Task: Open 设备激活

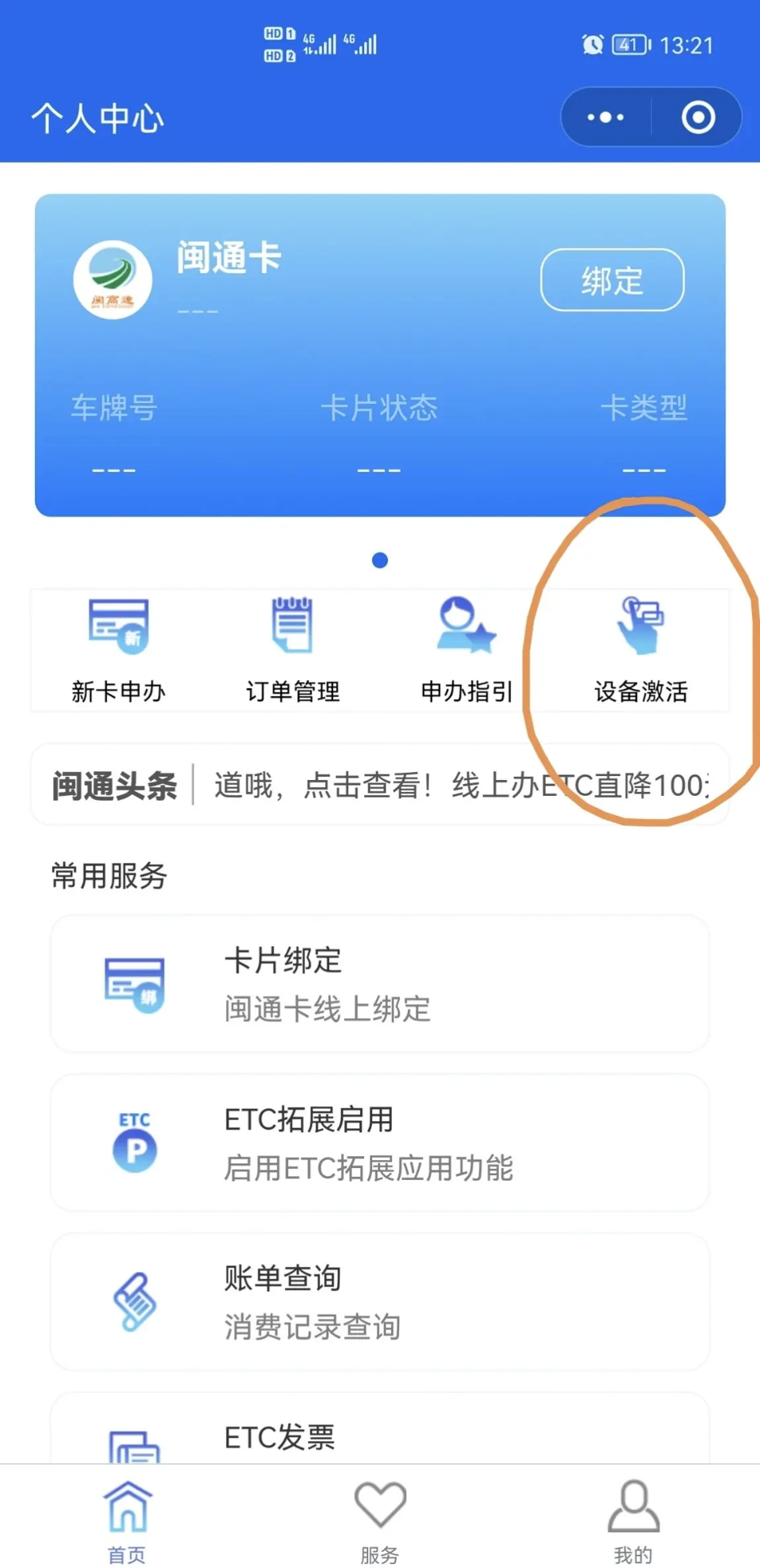Action: coord(641,650)
